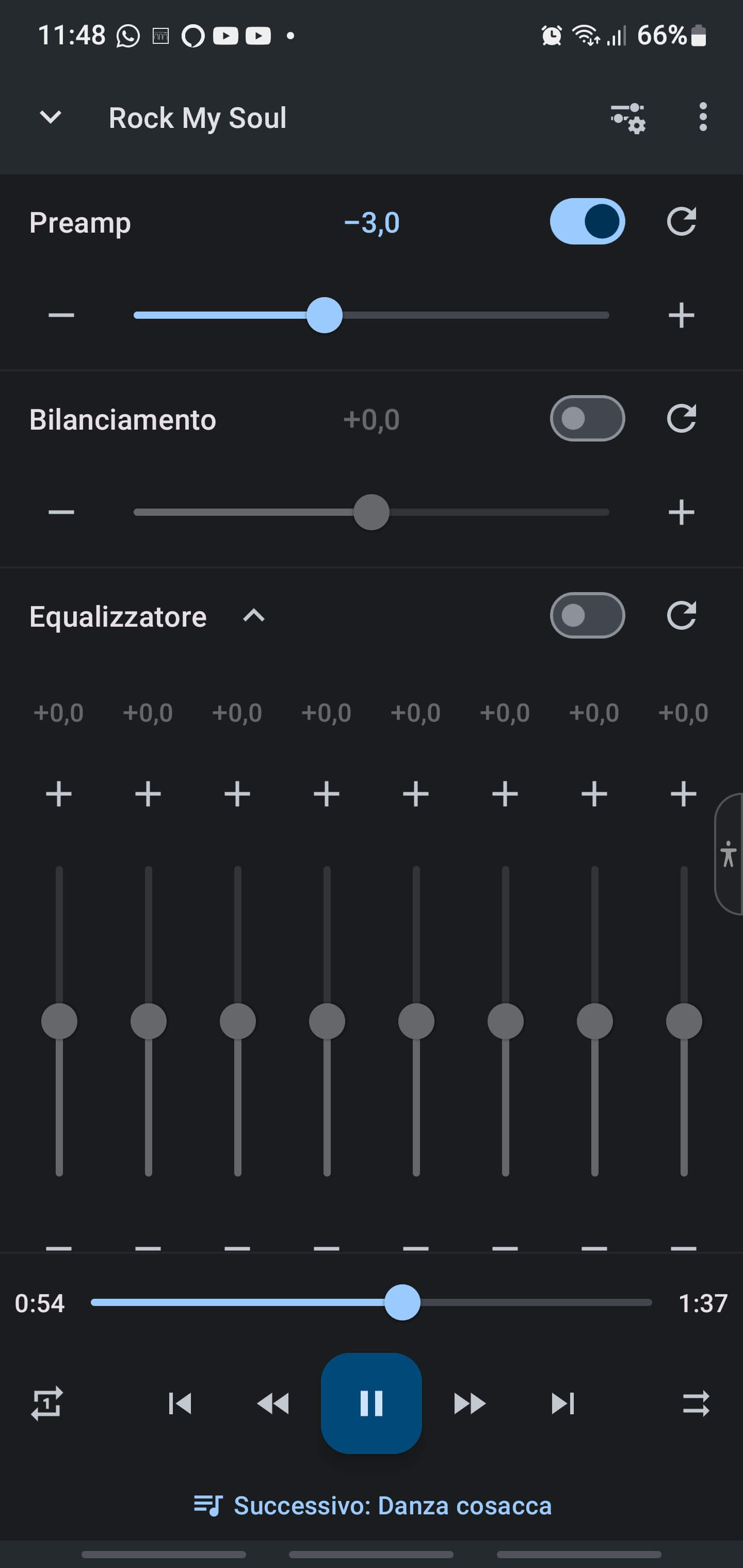The height and width of the screenshot is (1568, 743).
Task: Open the three-dot overflow menu
Action: click(x=703, y=117)
